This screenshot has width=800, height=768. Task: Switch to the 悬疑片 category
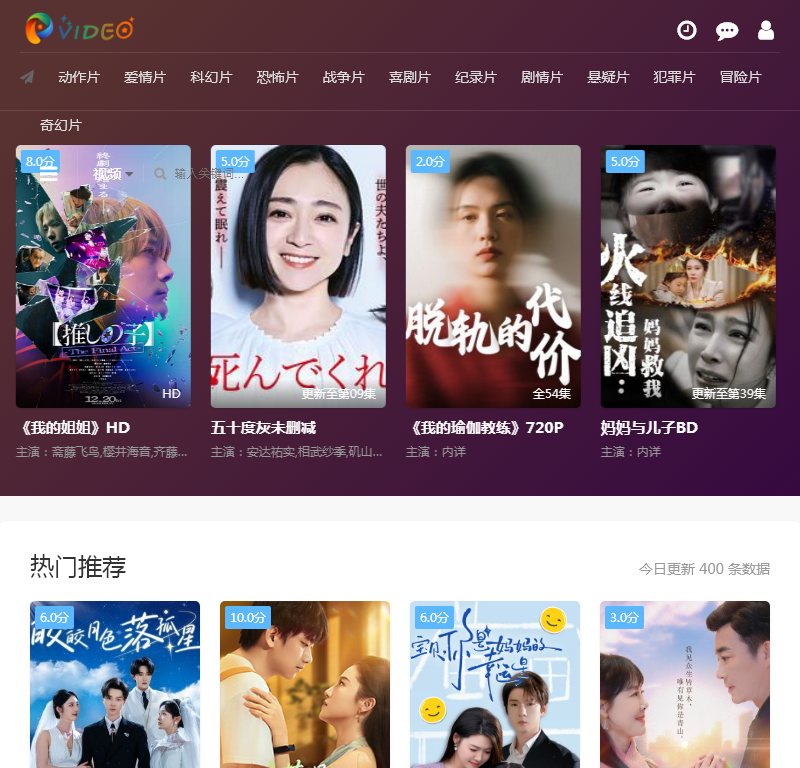click(x=607, y=77)
